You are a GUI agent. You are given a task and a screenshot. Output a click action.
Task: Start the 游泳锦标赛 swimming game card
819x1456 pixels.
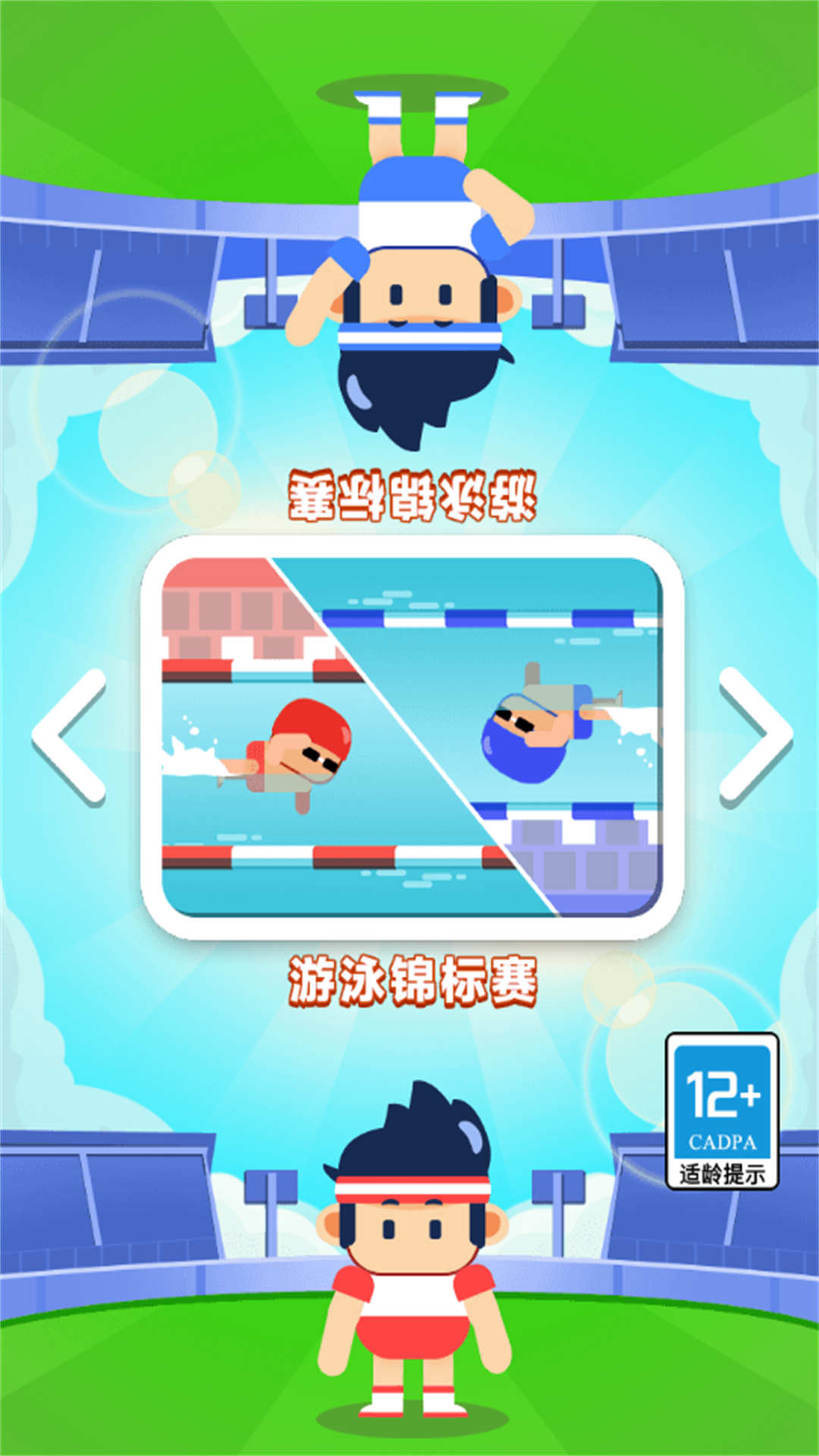tap(412, 737)
